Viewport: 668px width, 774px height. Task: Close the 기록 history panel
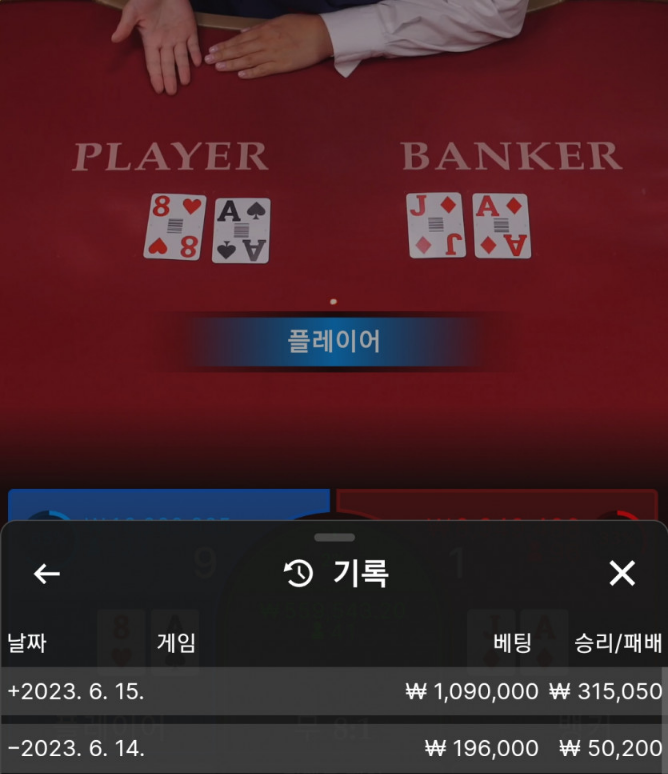622,573
